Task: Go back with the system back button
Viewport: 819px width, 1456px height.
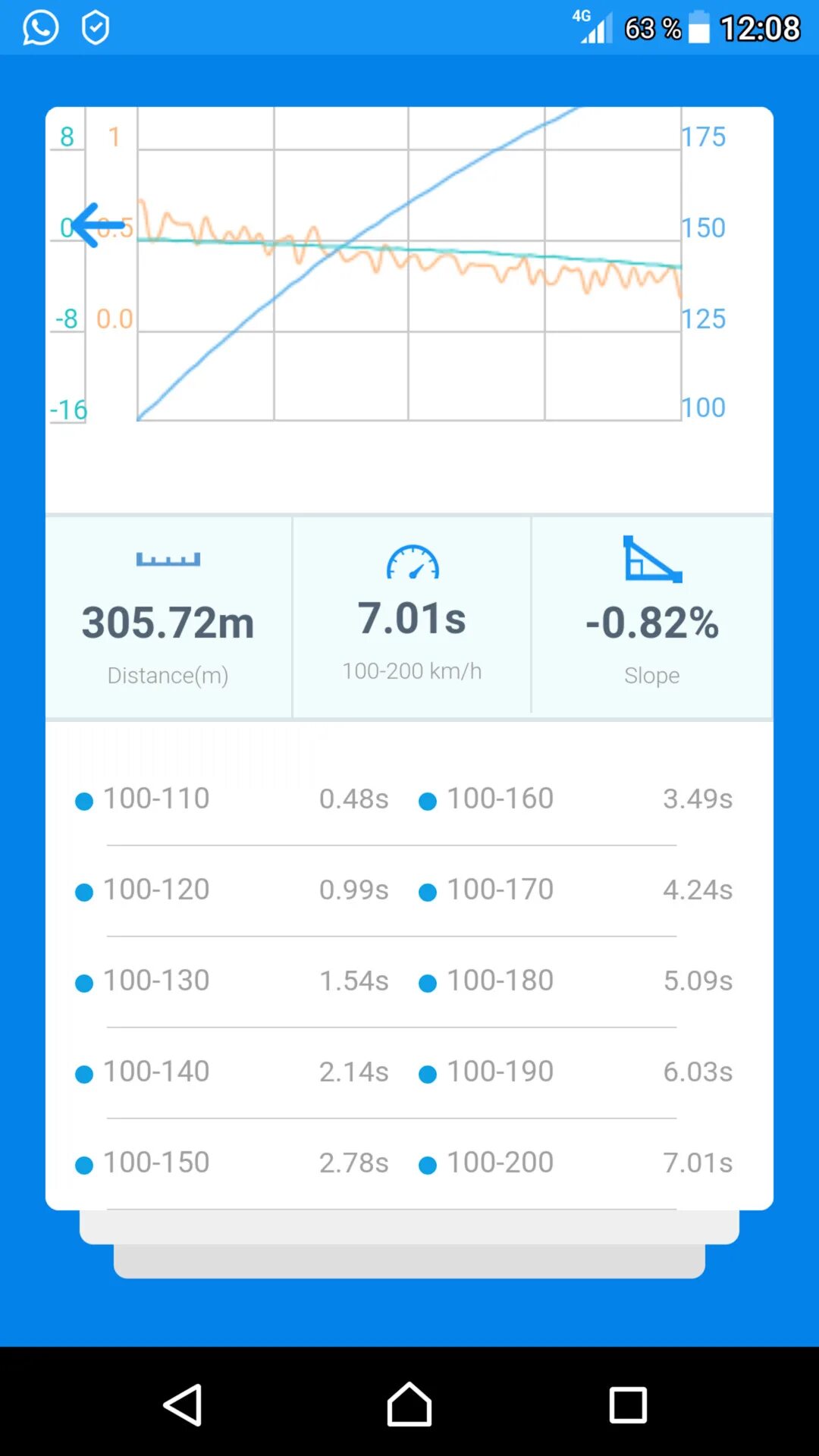Action: 183,1404
